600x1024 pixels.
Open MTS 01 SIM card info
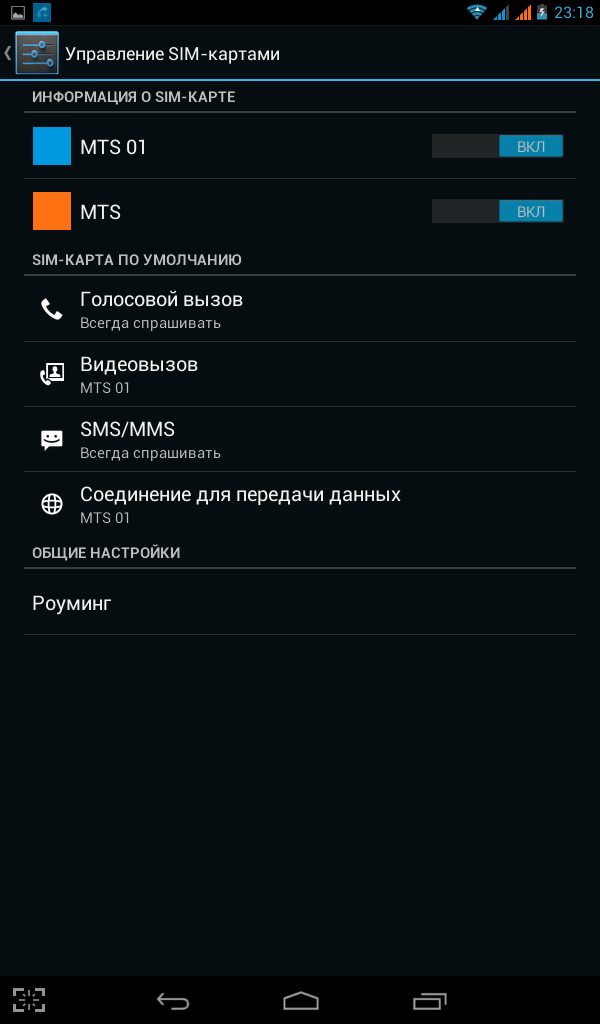click(x=222, y=146)
